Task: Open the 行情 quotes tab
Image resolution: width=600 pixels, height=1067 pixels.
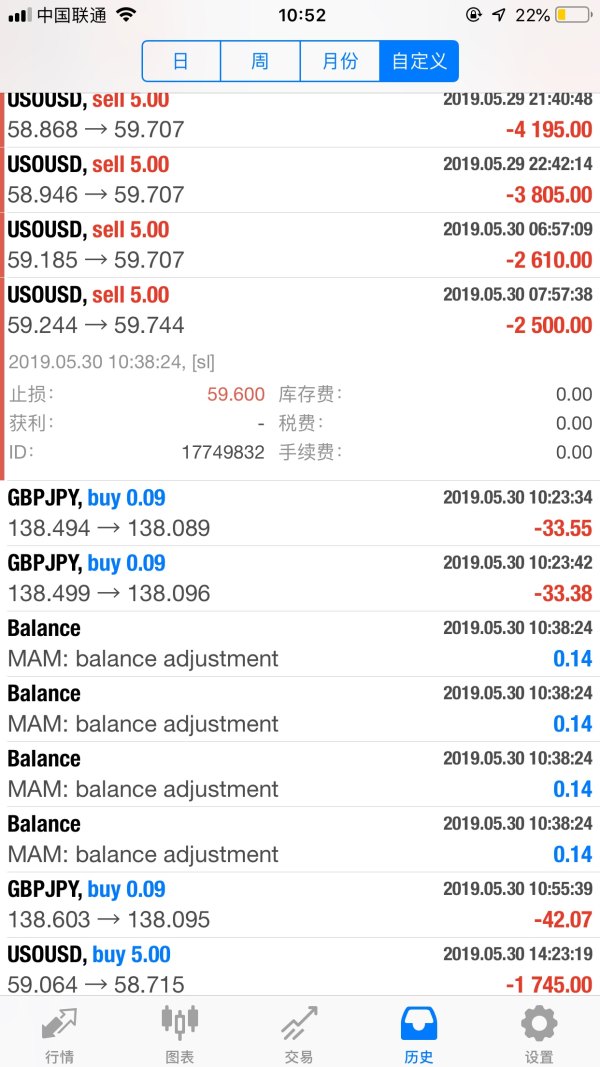Action: (60, 1033)
